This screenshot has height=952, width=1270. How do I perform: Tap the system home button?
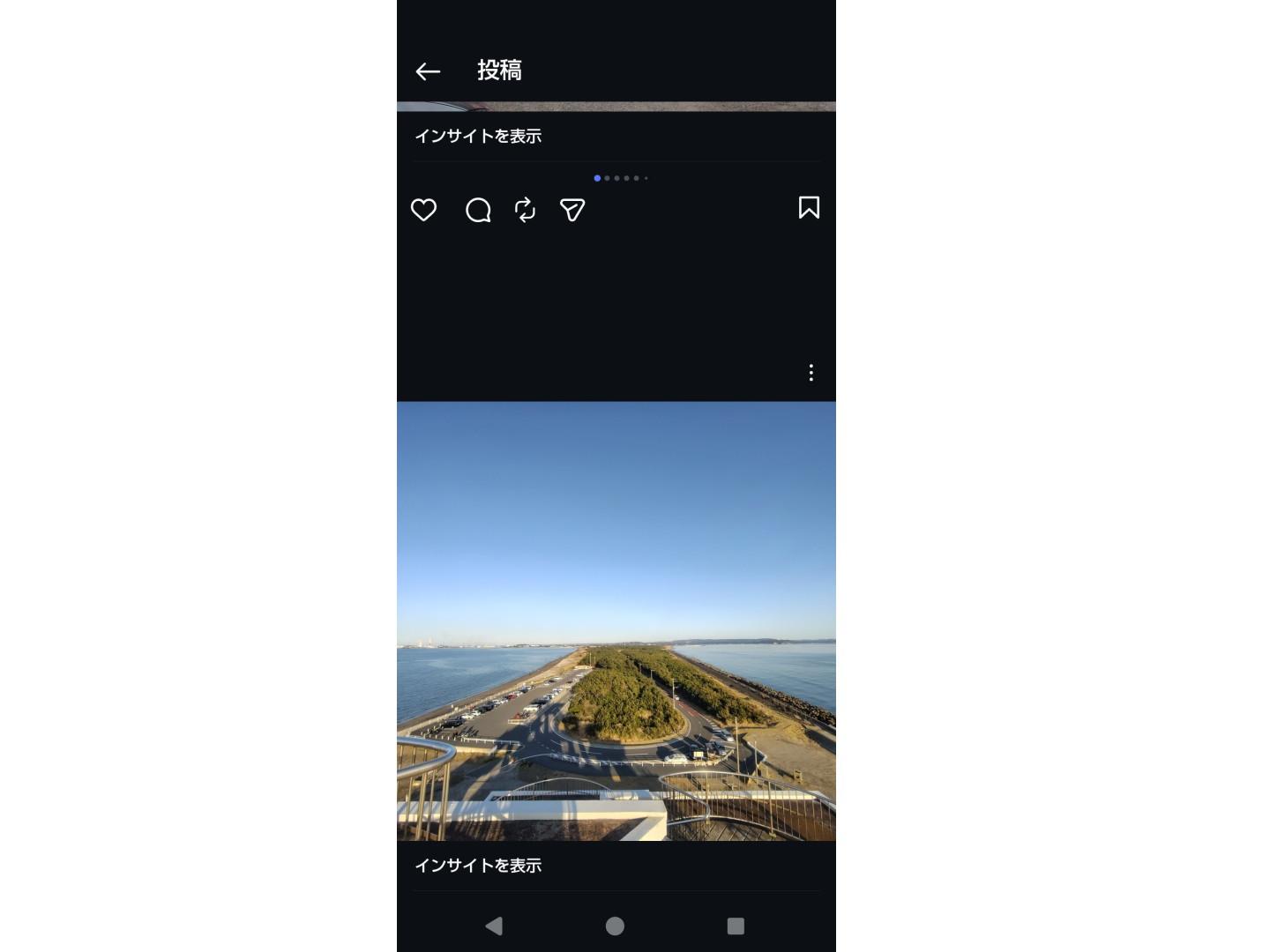click(615, 926)
